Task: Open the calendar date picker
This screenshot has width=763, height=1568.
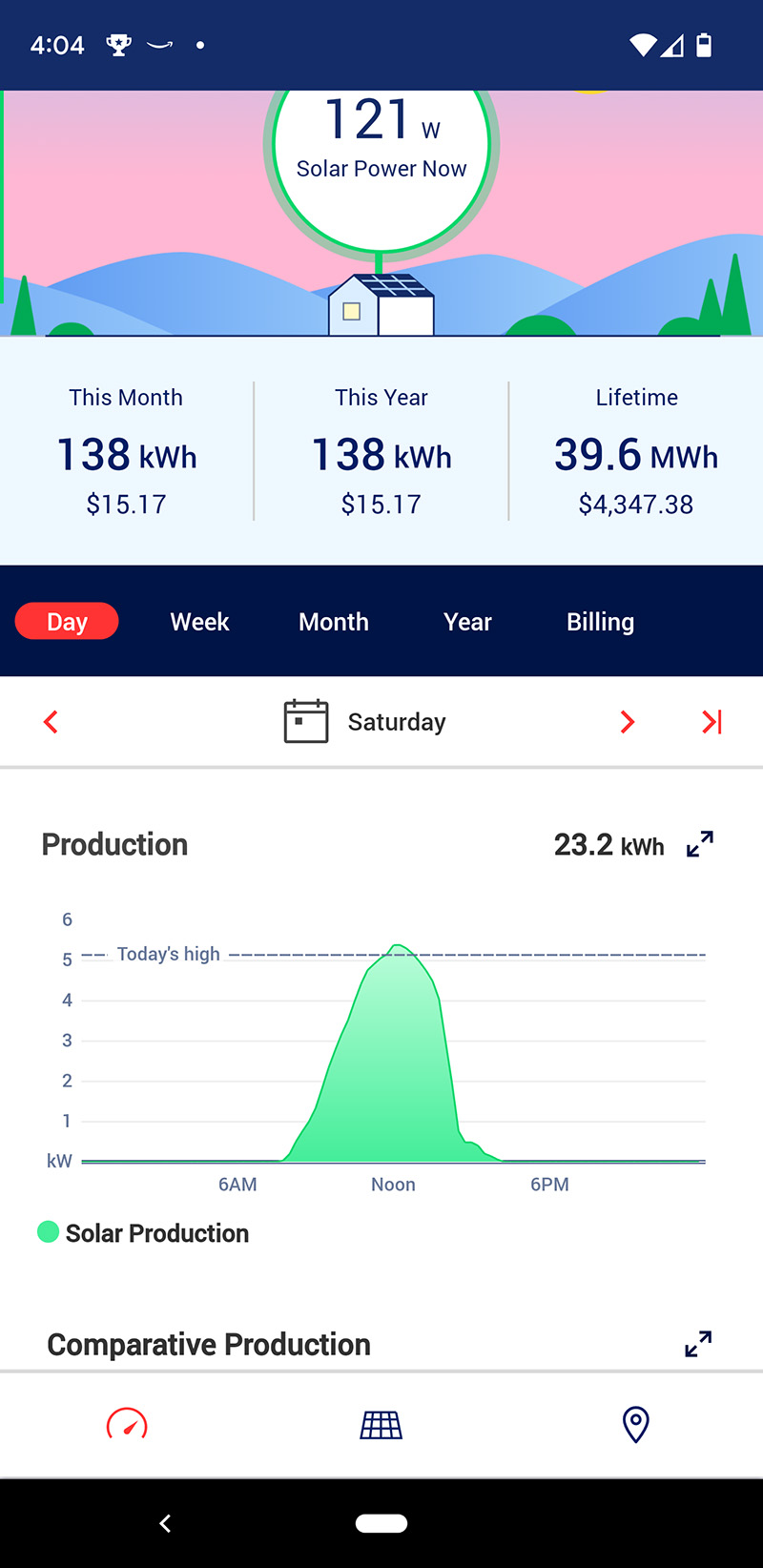Action: 306,721
